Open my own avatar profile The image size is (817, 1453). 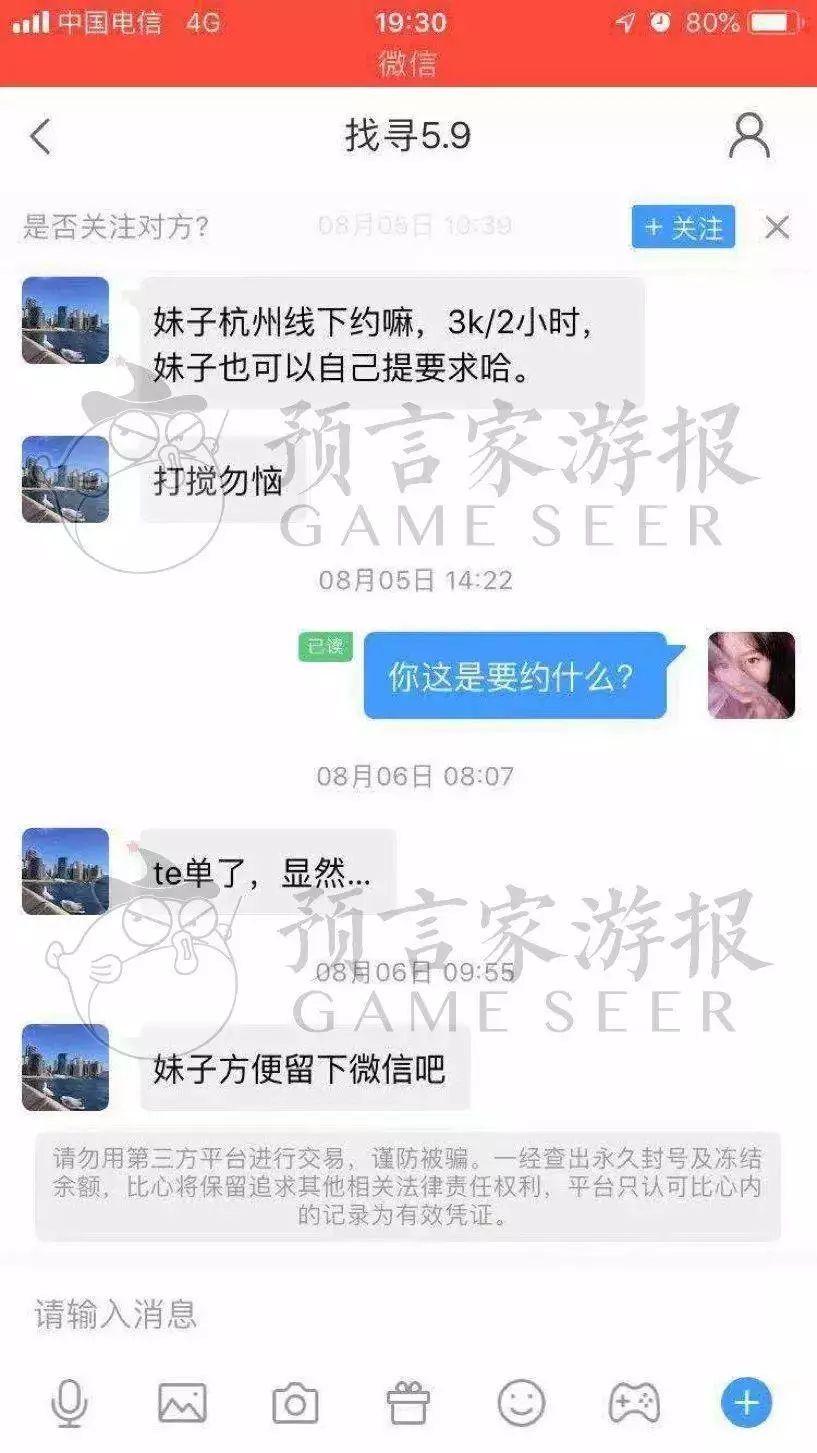coord(751,675)
